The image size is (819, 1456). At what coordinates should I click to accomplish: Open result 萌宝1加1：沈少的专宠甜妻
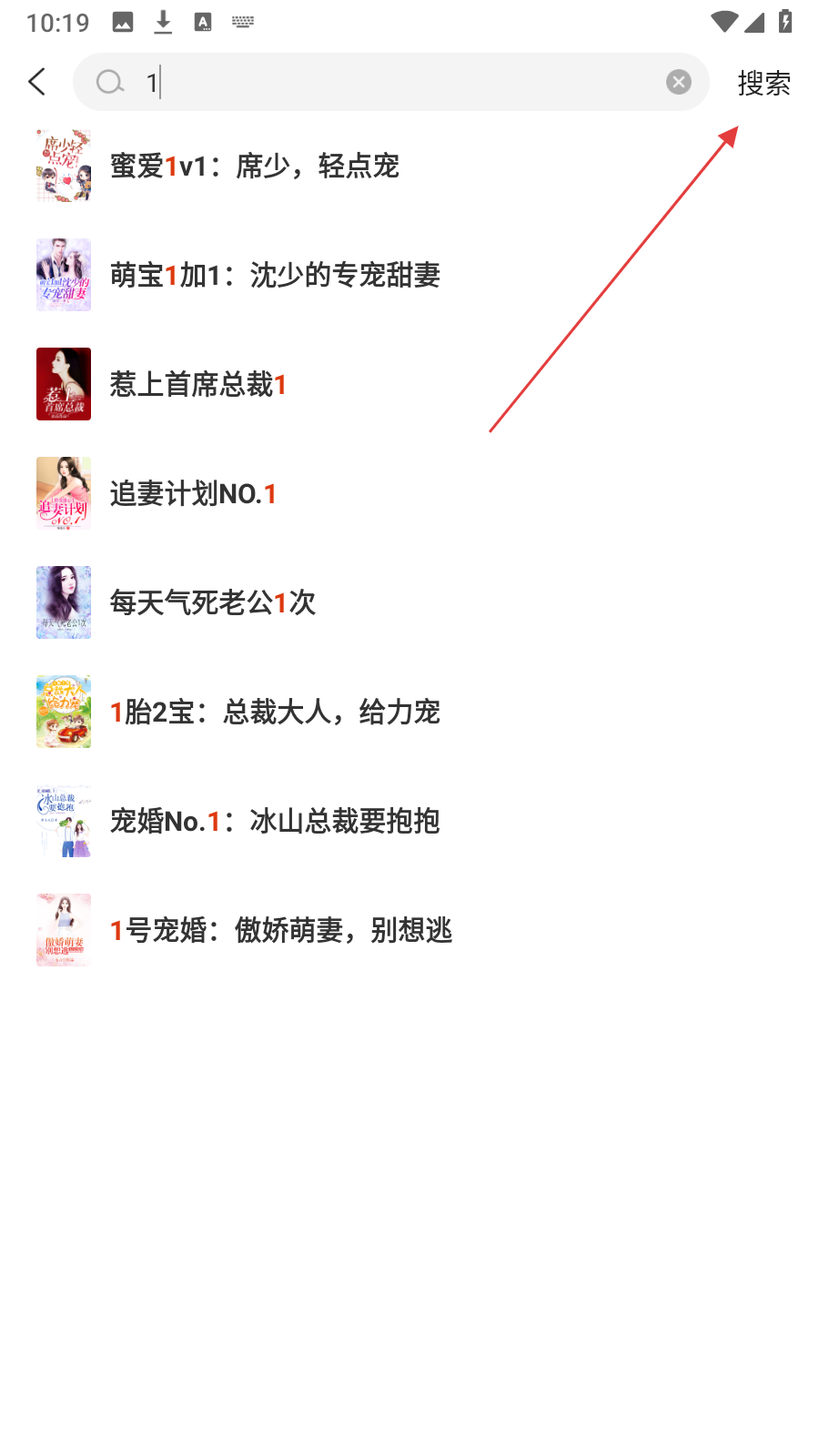pyautogui.click(x=275, y=275)
